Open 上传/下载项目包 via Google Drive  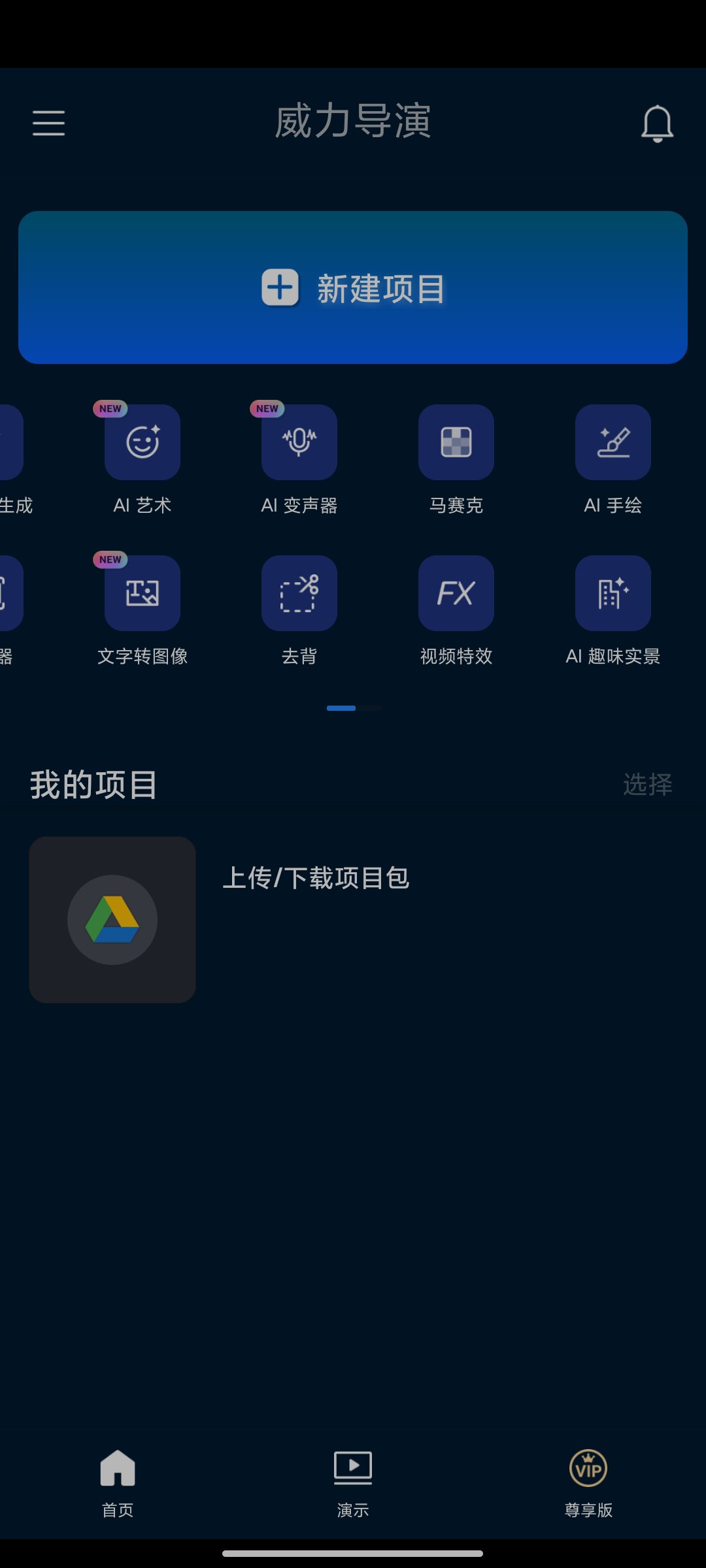click(x=112, y=920)
